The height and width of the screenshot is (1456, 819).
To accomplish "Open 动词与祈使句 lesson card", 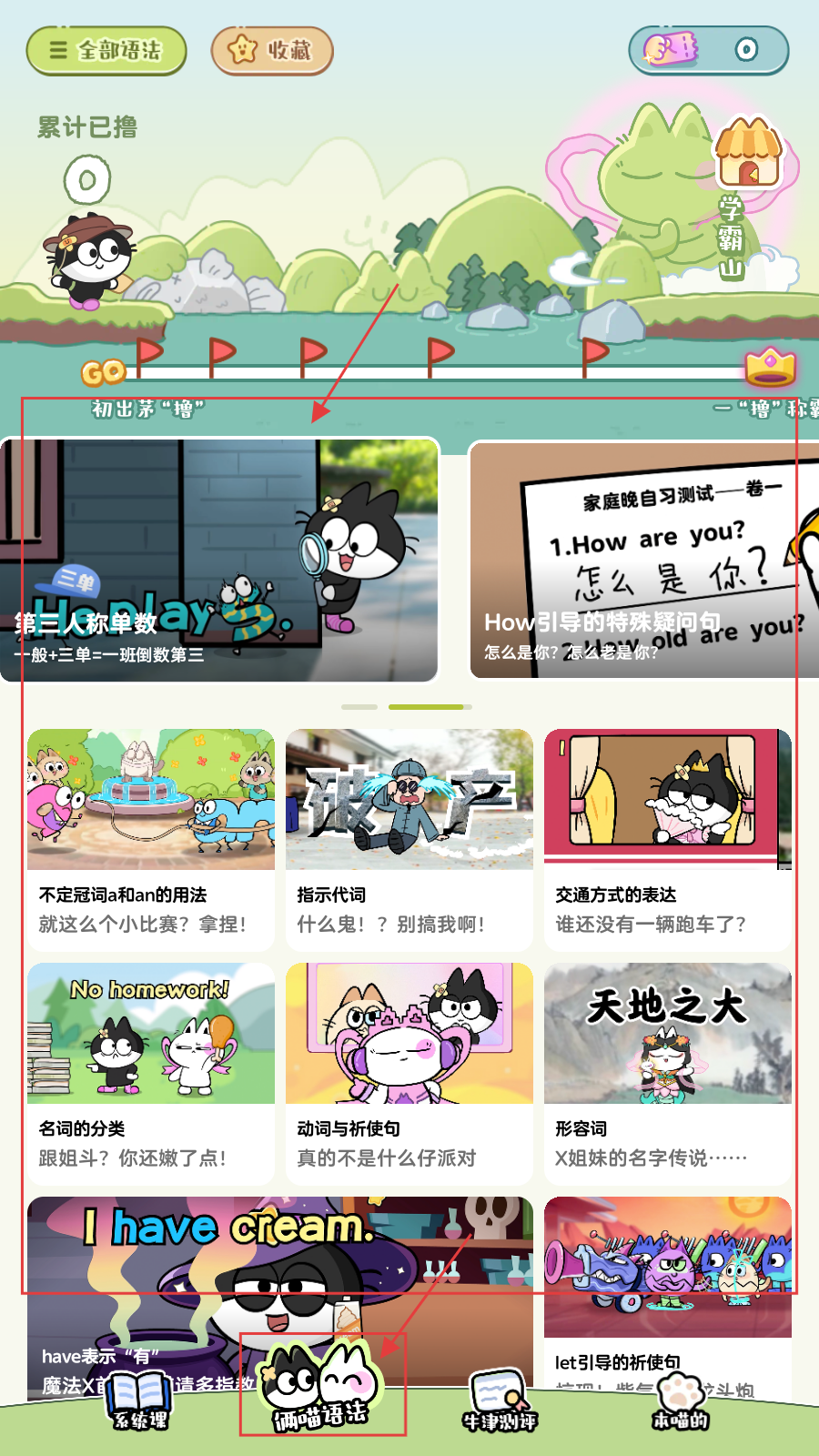I will tap(409, 1072).
